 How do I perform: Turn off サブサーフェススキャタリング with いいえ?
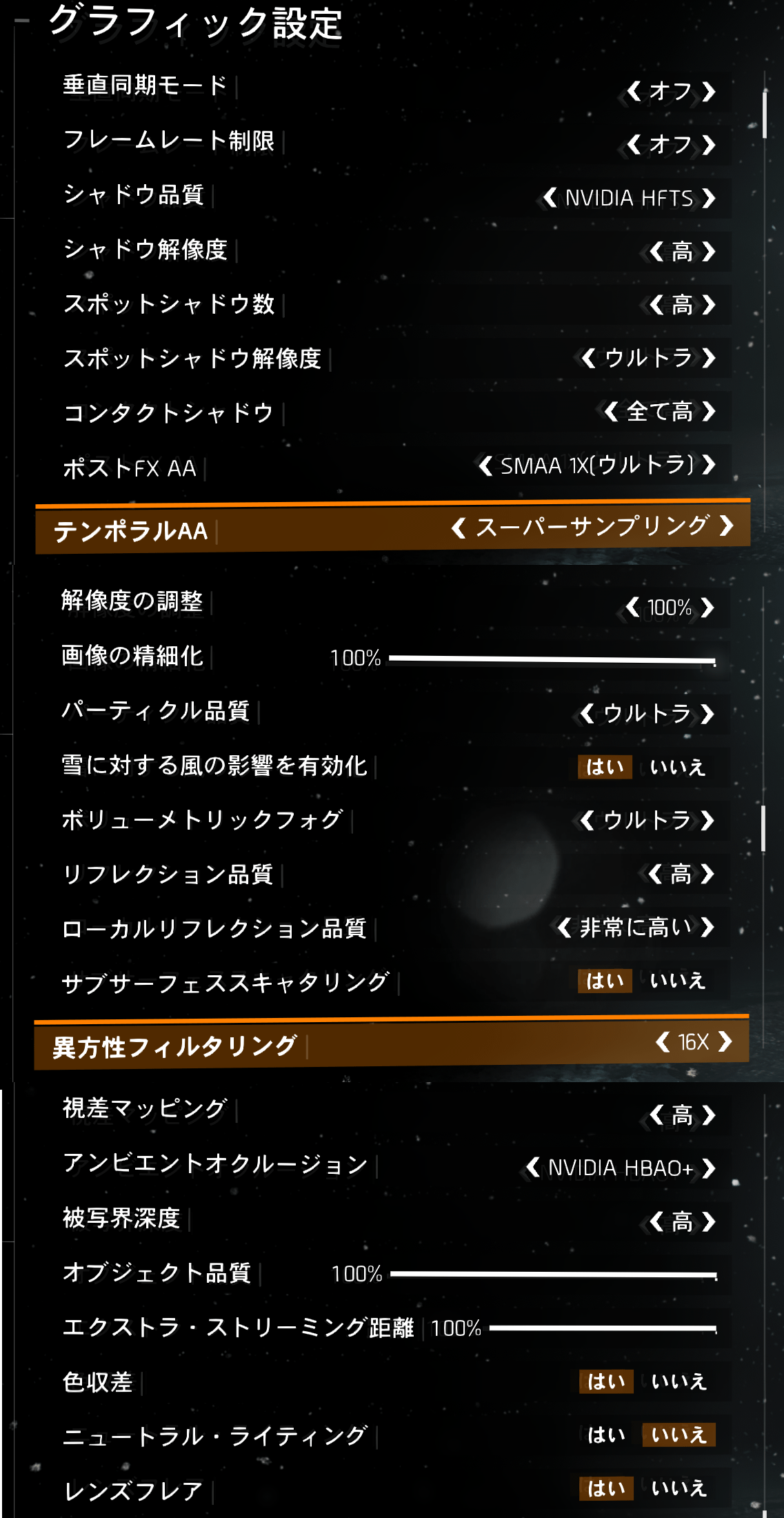click(x=678, y=981)
